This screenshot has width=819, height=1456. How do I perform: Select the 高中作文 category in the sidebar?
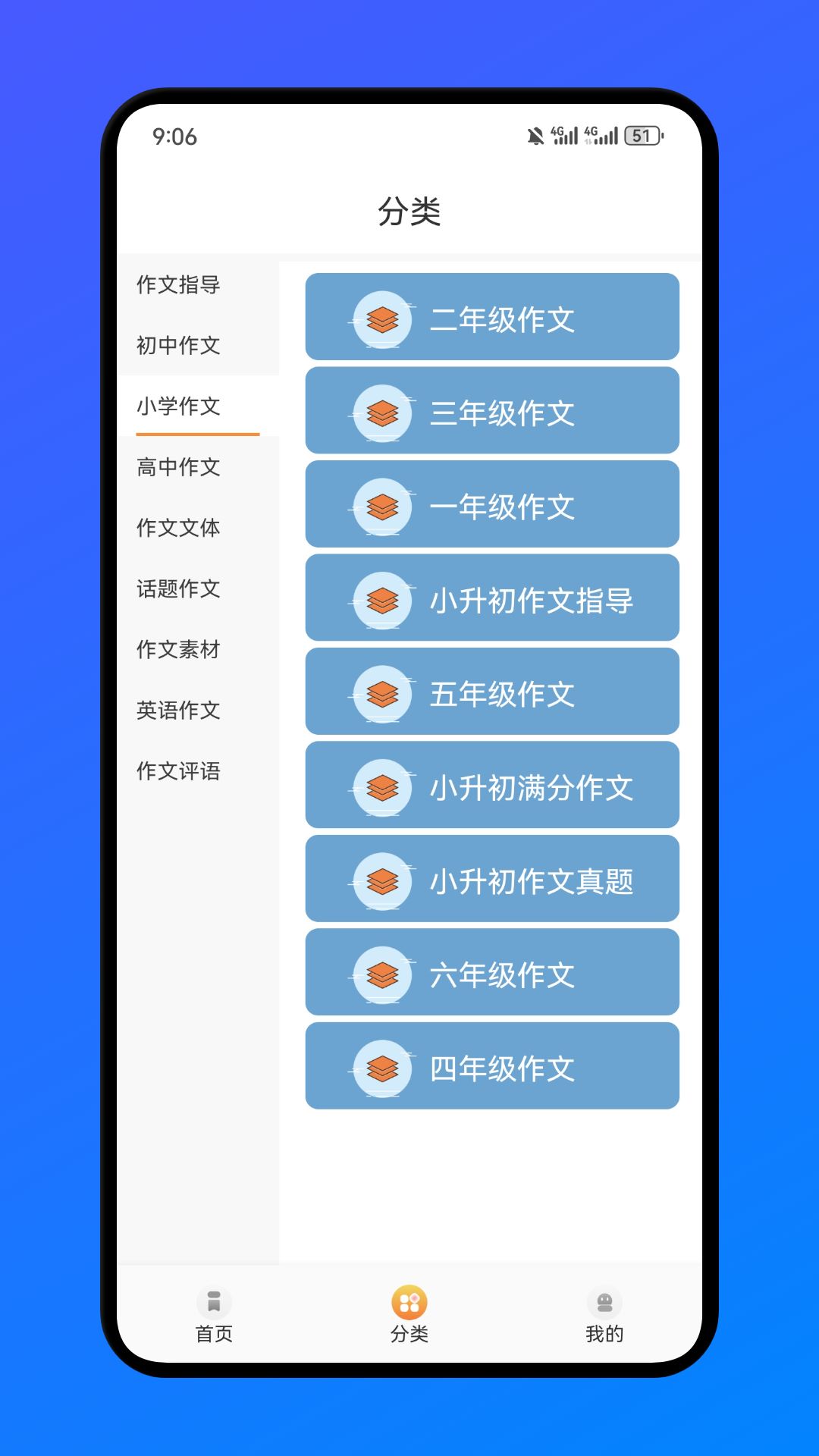pyautogui.click(x=177, y=468)
